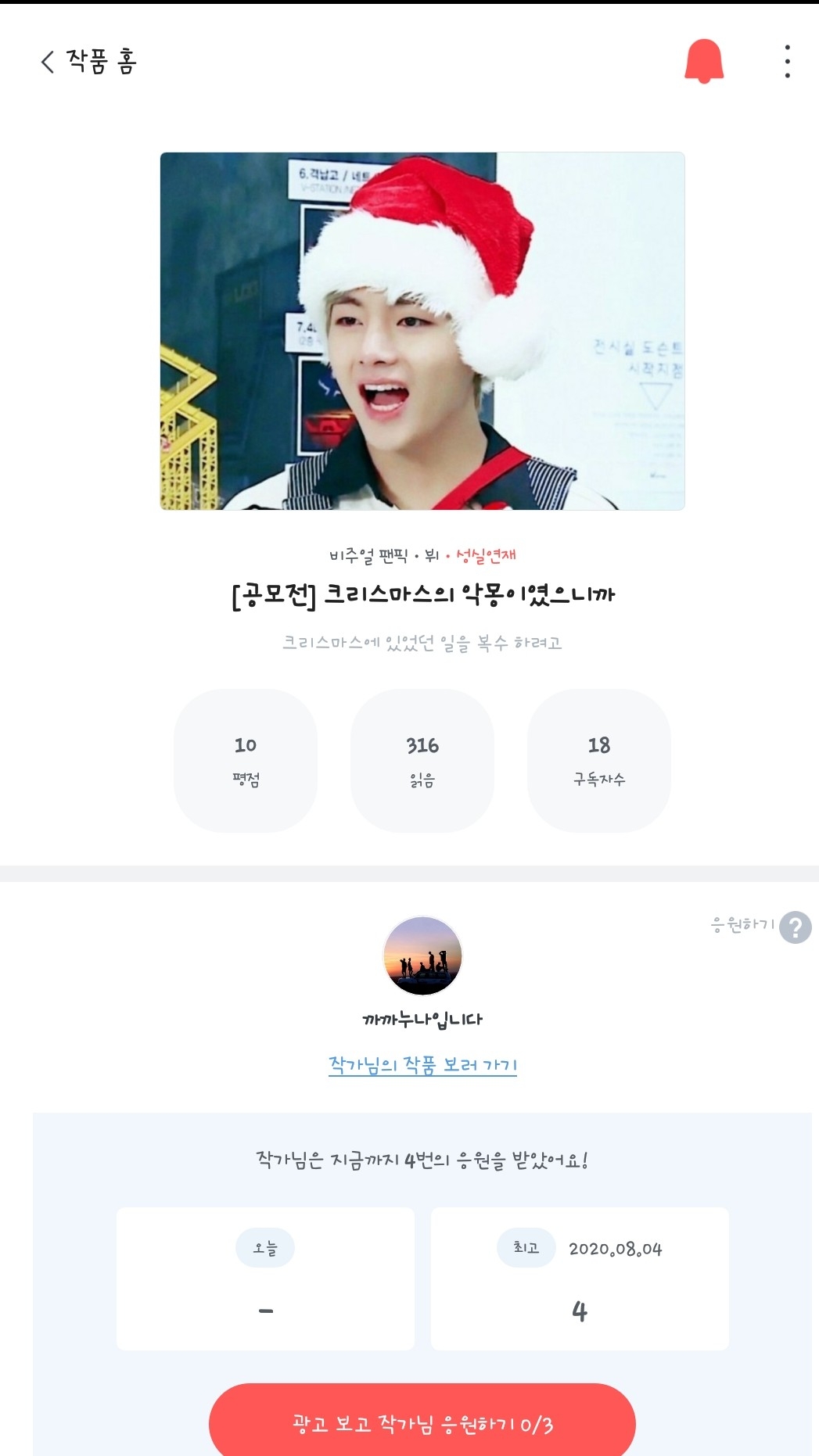The height and width of the screenshot is (1456, 819).
Task: Open 작가님의 작품 보러 가기 link
Action: (422, 1064)
